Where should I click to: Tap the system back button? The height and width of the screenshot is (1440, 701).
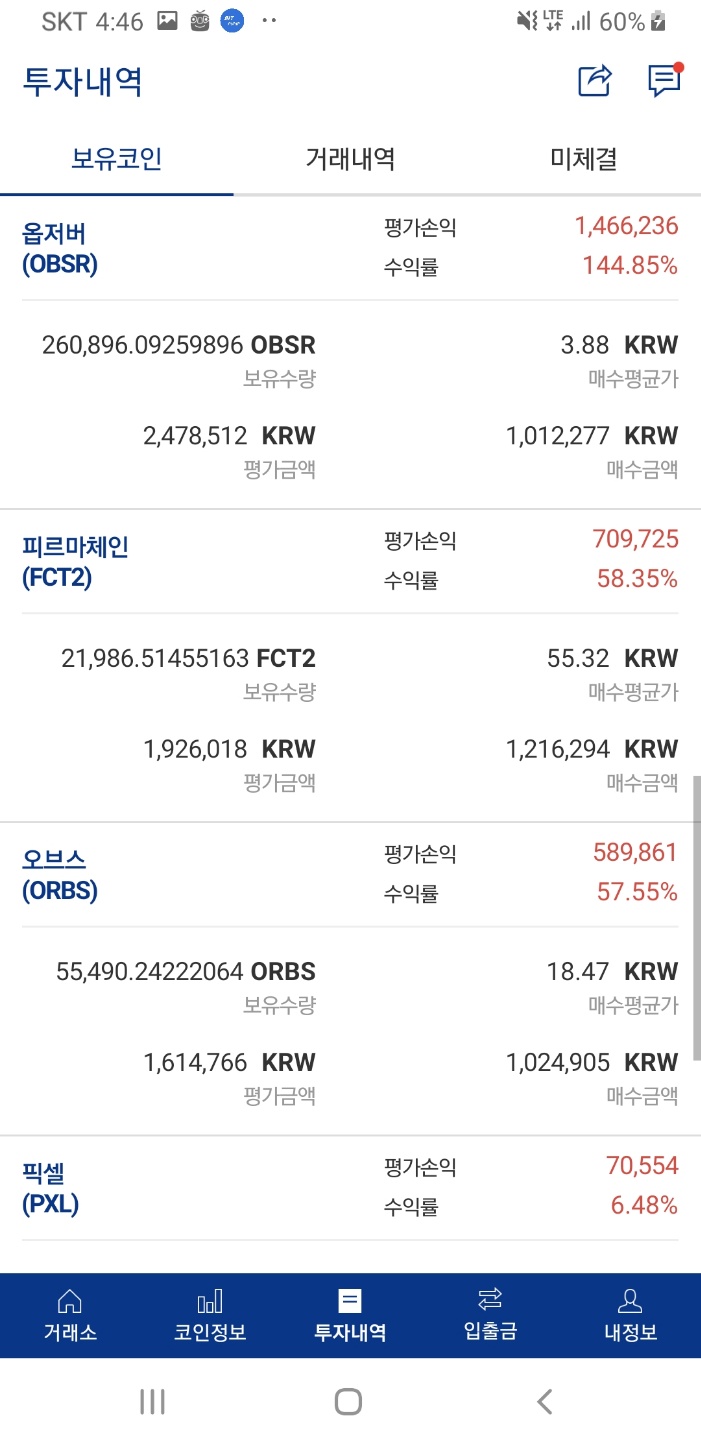[x=544, y=1401]
